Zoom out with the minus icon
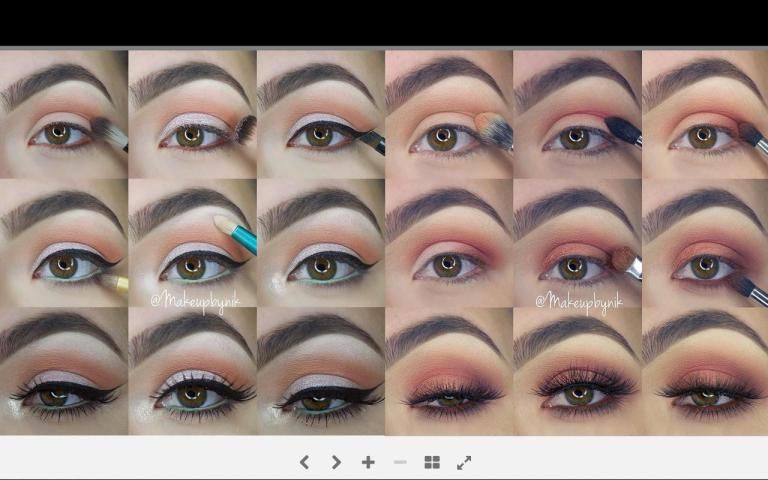The height and width of the screenshot is (480, 768). coord(400,462)
